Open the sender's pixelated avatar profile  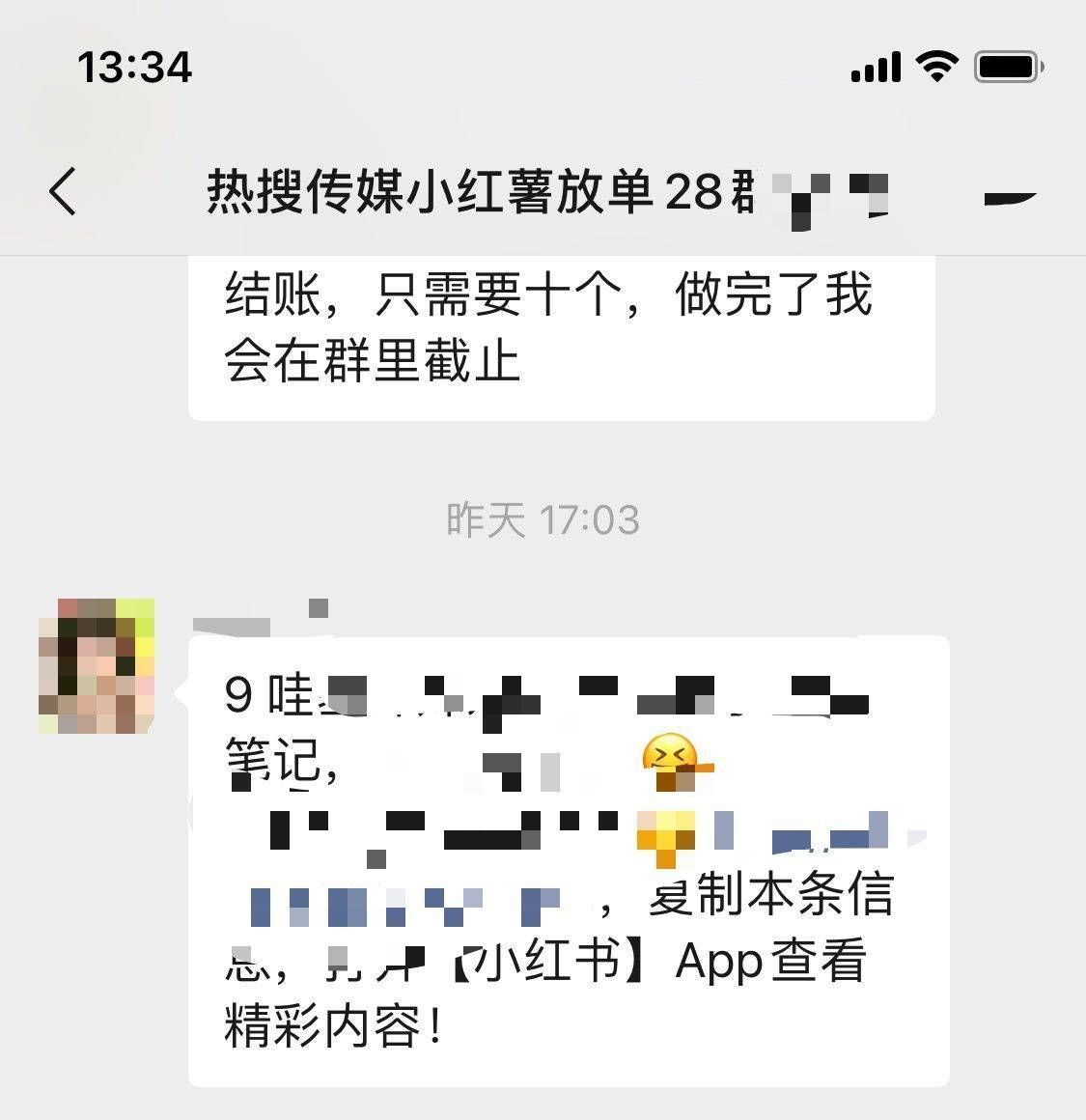[x=97, y=666]
